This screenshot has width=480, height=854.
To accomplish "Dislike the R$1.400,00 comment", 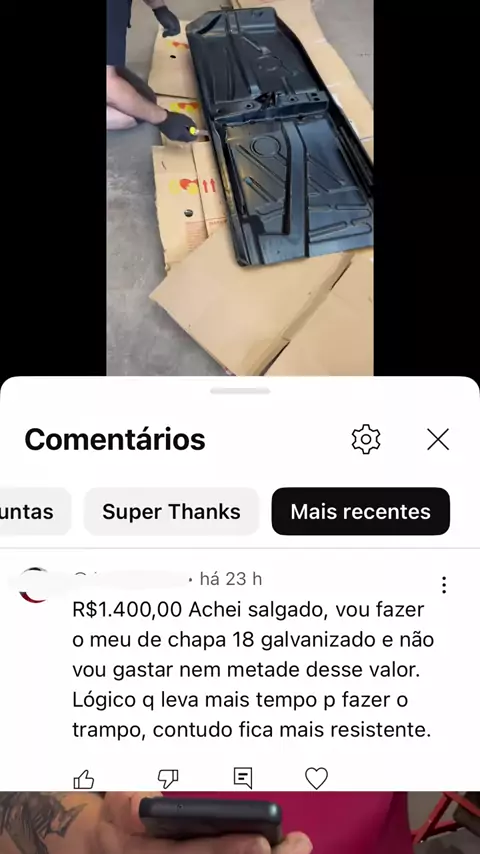I will click(x=168, y=779).
